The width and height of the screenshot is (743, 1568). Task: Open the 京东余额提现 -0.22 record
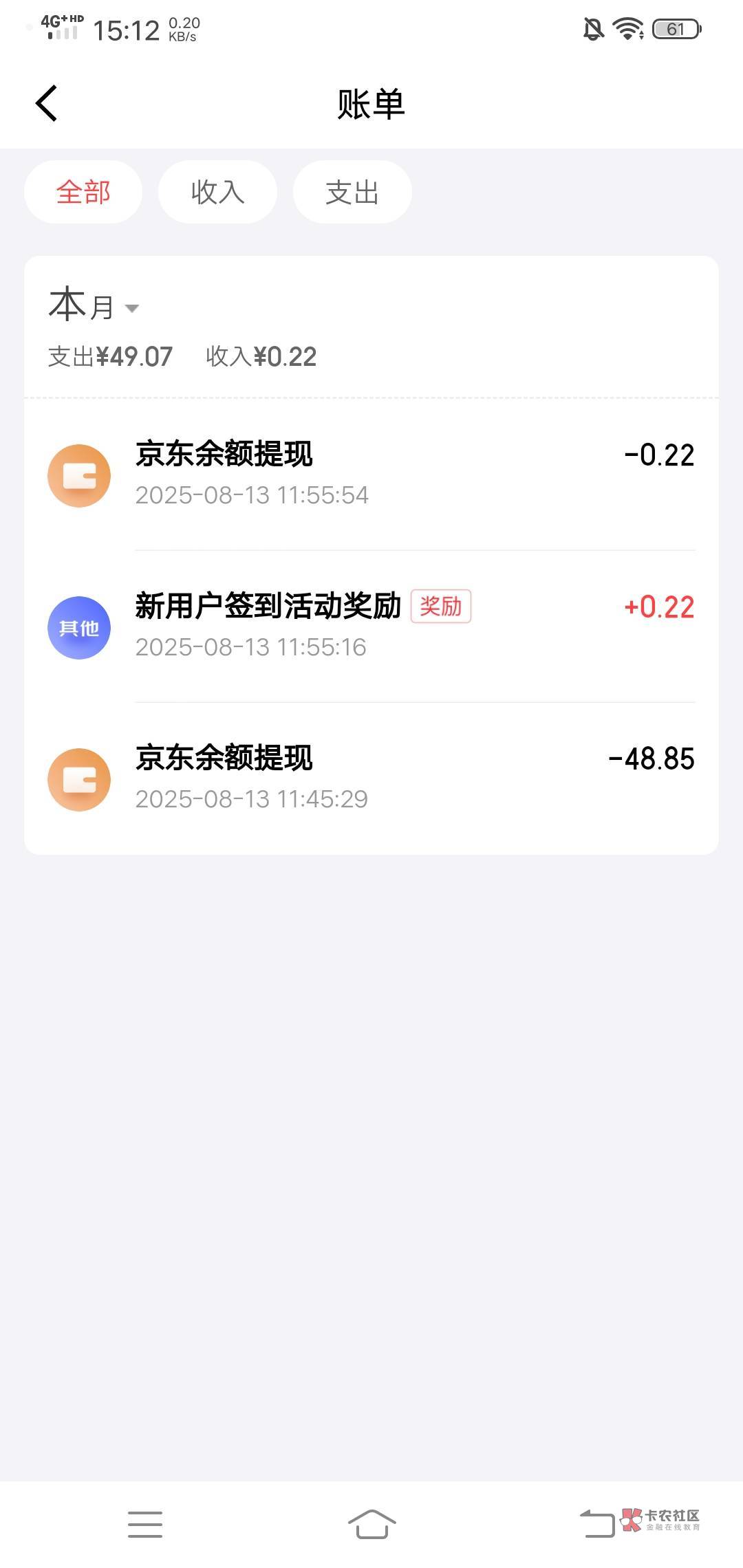pyautogui.click(x=371, y=475)
